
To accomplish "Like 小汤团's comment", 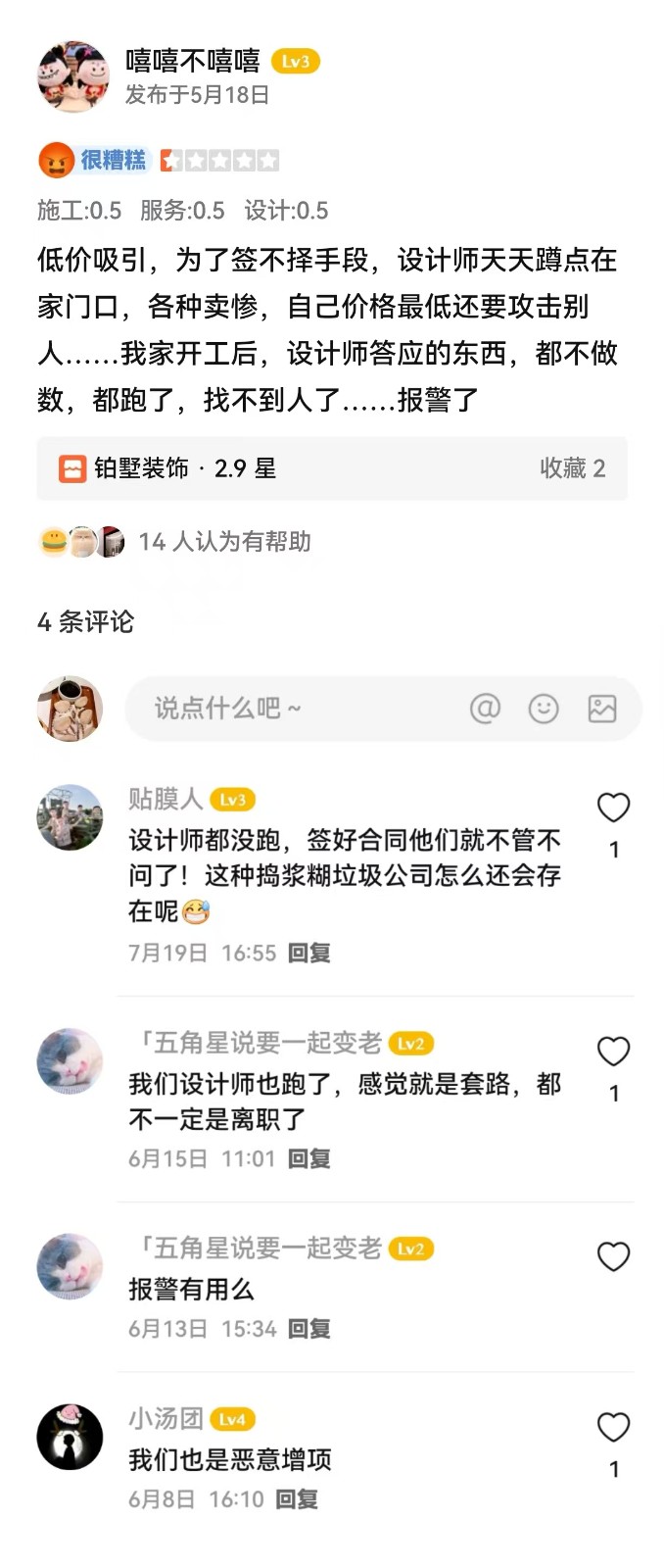I will [x=613, y=1427].
